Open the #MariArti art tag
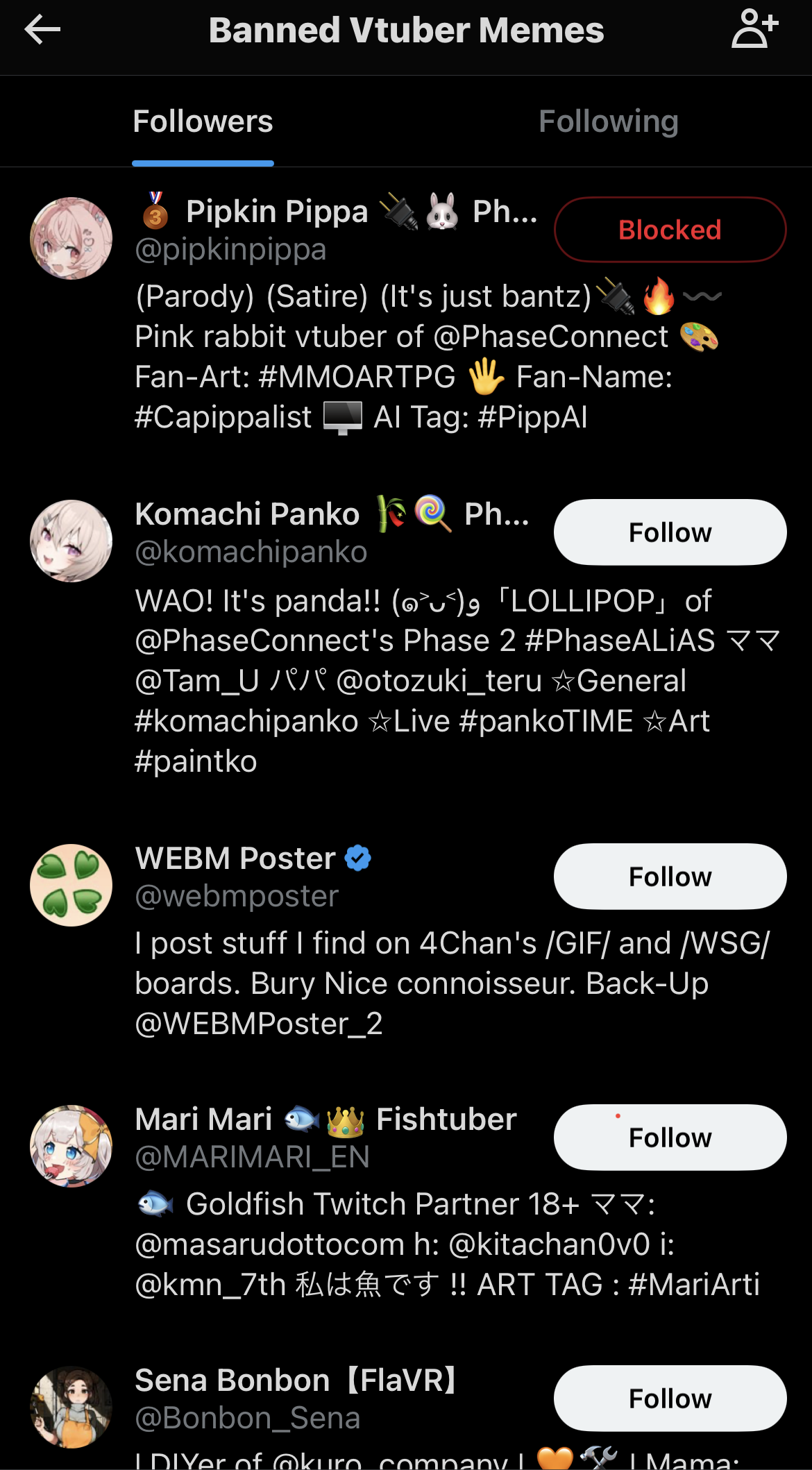Viewport: 812px width, 1470px height. point(693,1285)
